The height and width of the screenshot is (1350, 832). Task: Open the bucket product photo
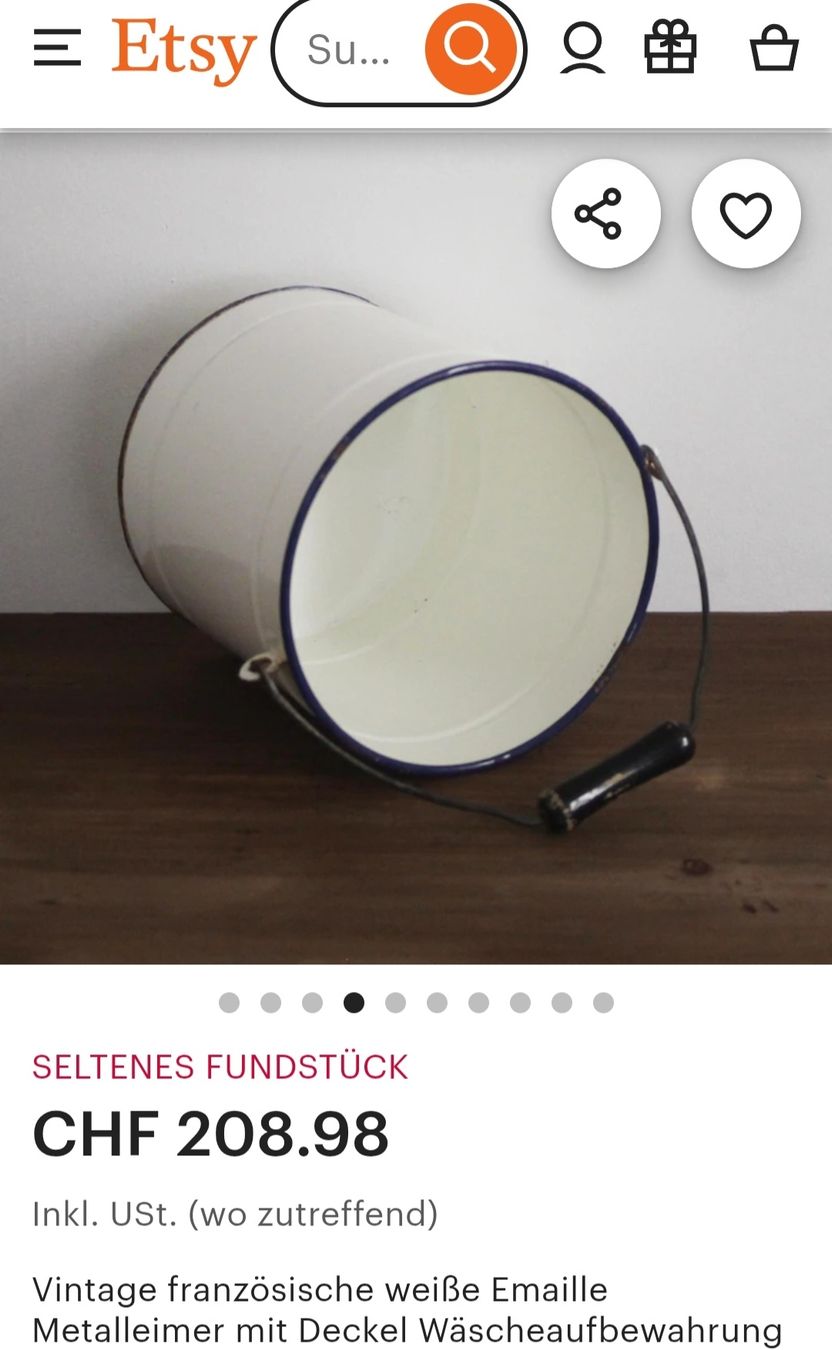click(416, 548)
